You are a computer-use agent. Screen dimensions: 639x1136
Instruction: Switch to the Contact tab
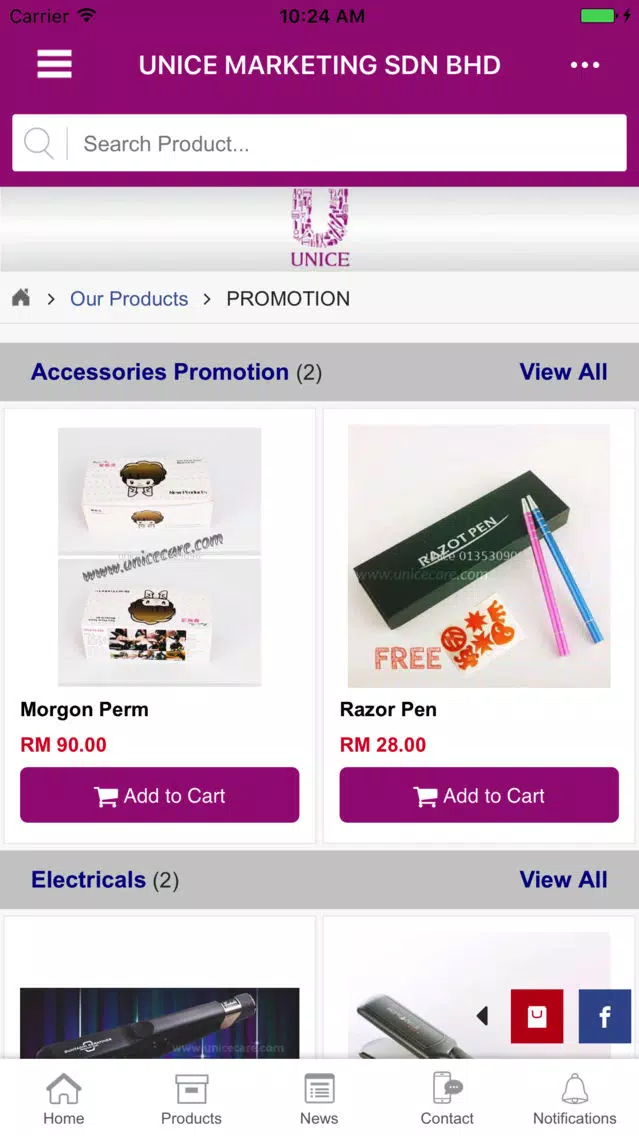click(447, 1098)
